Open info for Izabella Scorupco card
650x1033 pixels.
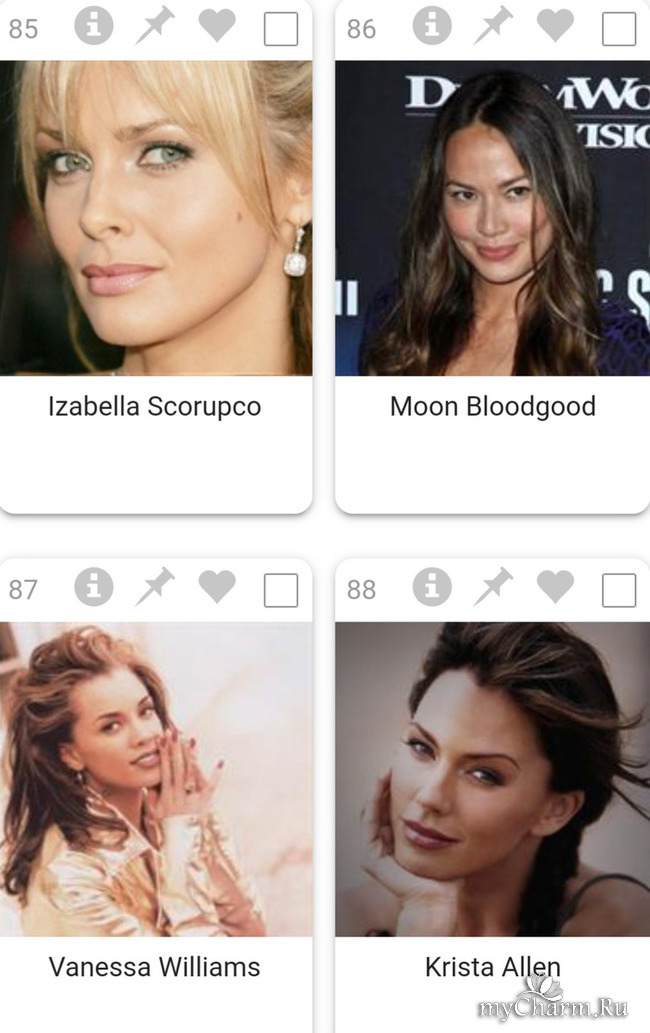(x=93, y=26)
